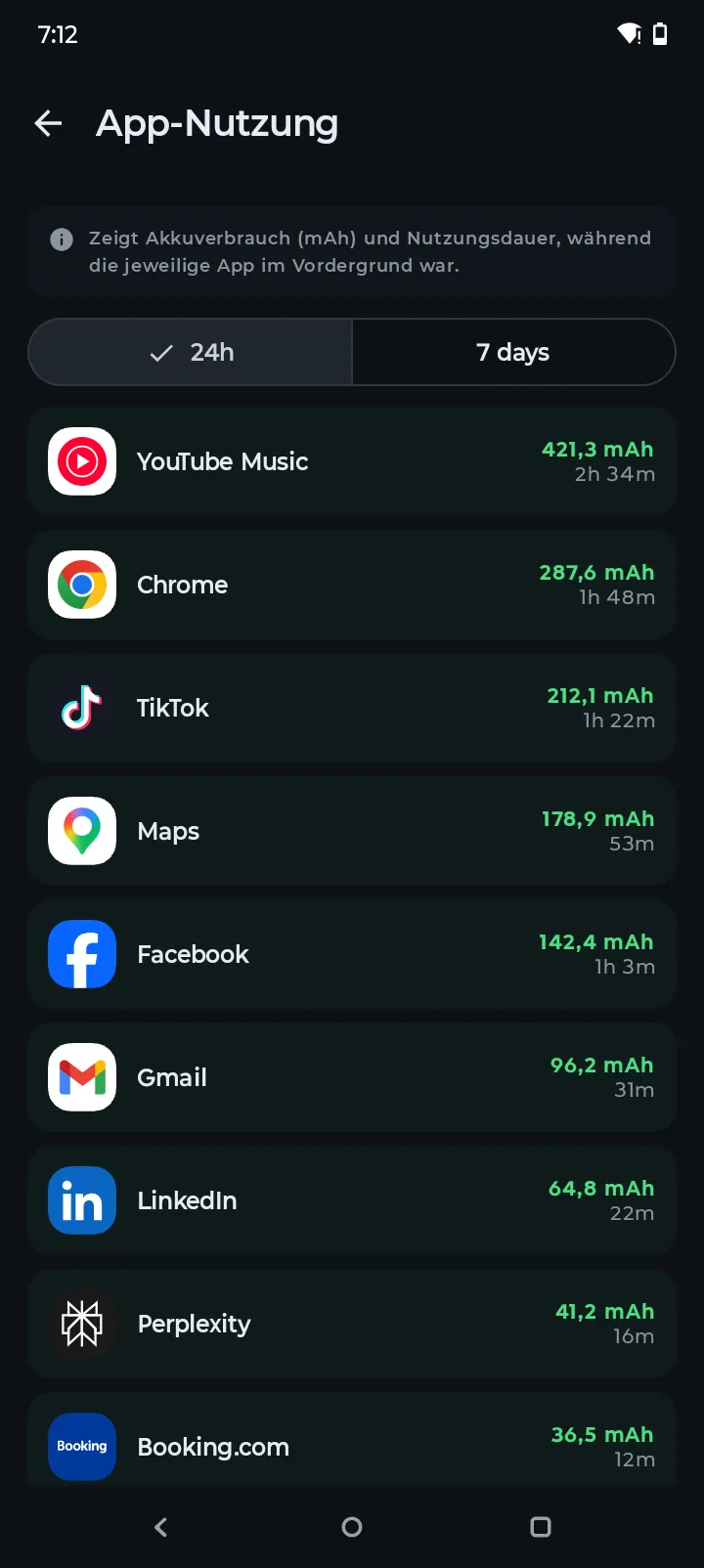Click the Facebook app icon

click(x=81, y=953)
